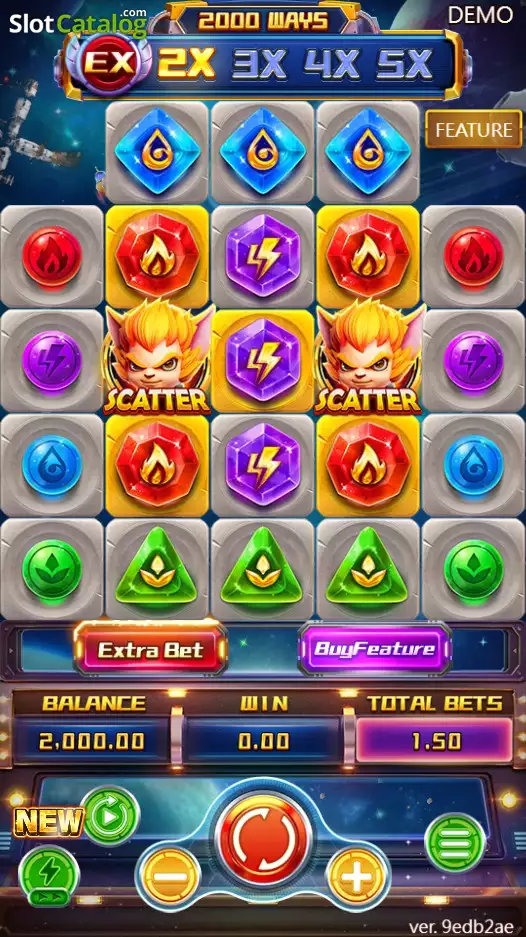Image resolution: width=526 pixels, height=937 pixels.
Task: Open the BuyFeature purchase option
Action: (x=375, y=649)
